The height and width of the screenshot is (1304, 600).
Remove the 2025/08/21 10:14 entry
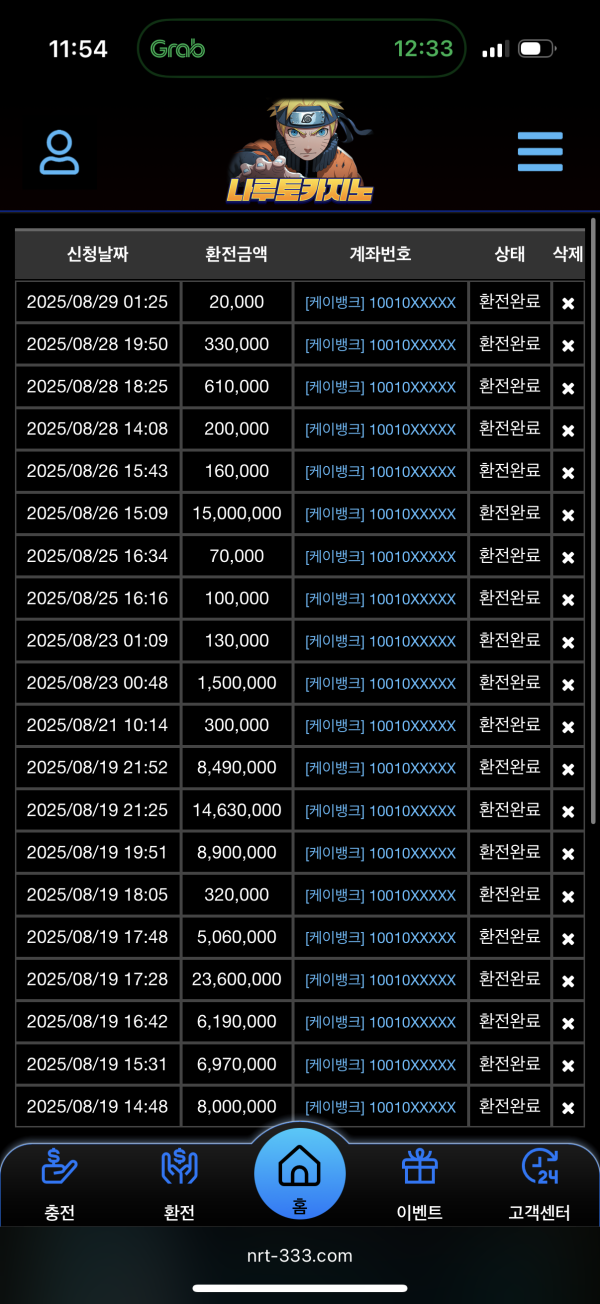(x=568, y=727)
